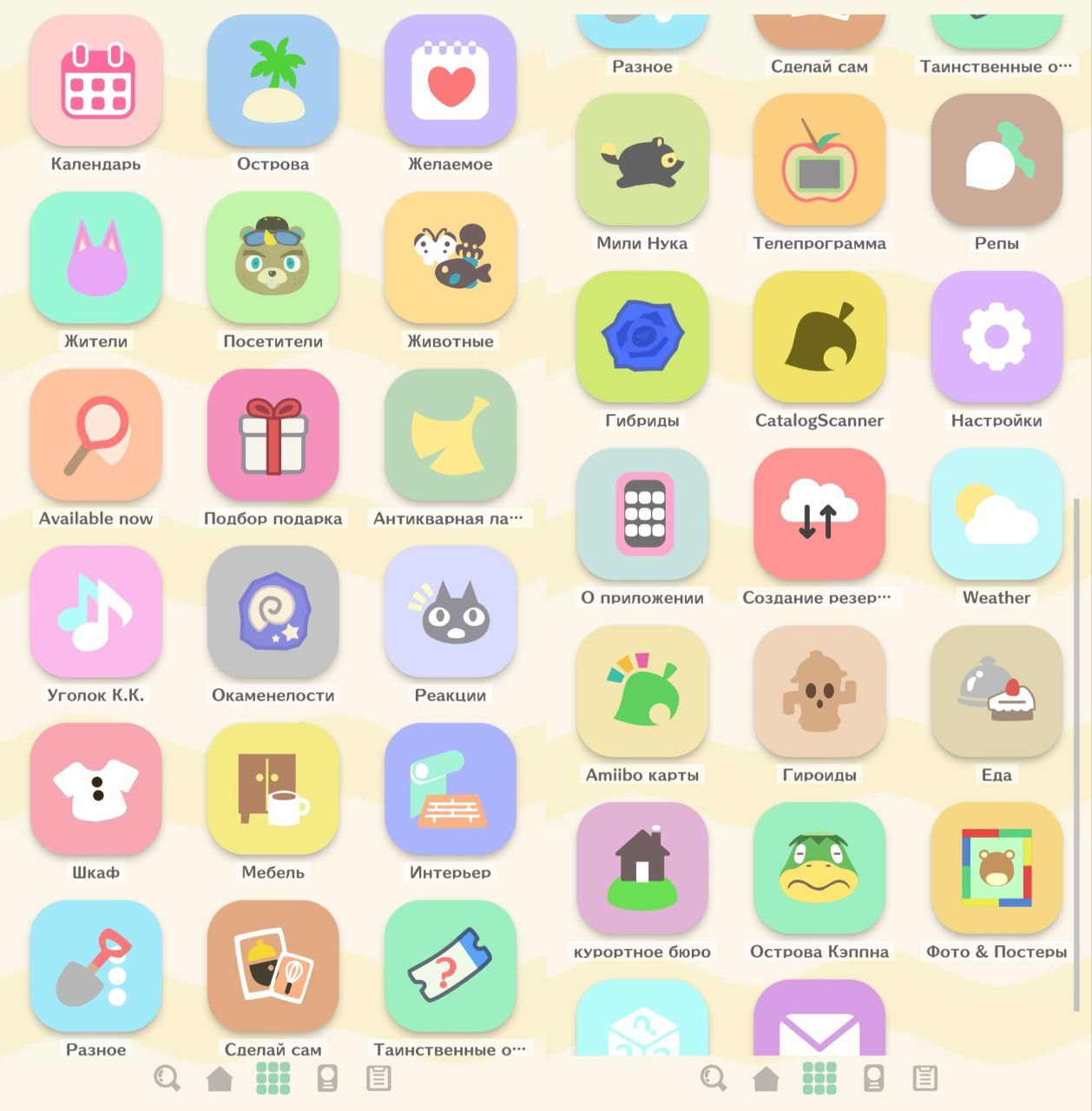Browse the Животные section
Image resolution: width=1092 pixels, height=1111 pixels.
click(x=451, y=259)
